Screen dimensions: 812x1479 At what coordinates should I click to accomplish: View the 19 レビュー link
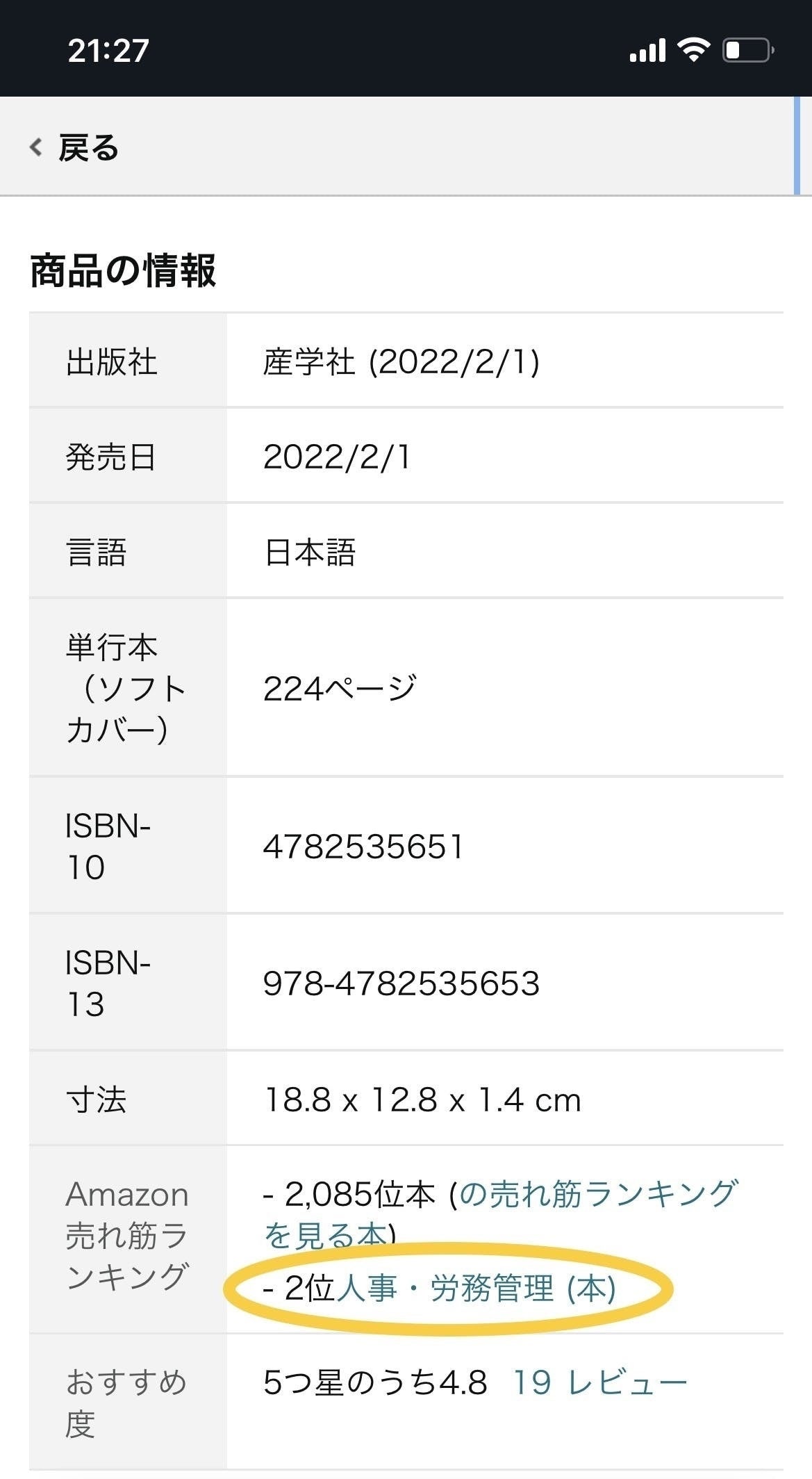click(x=599, y=1383)
